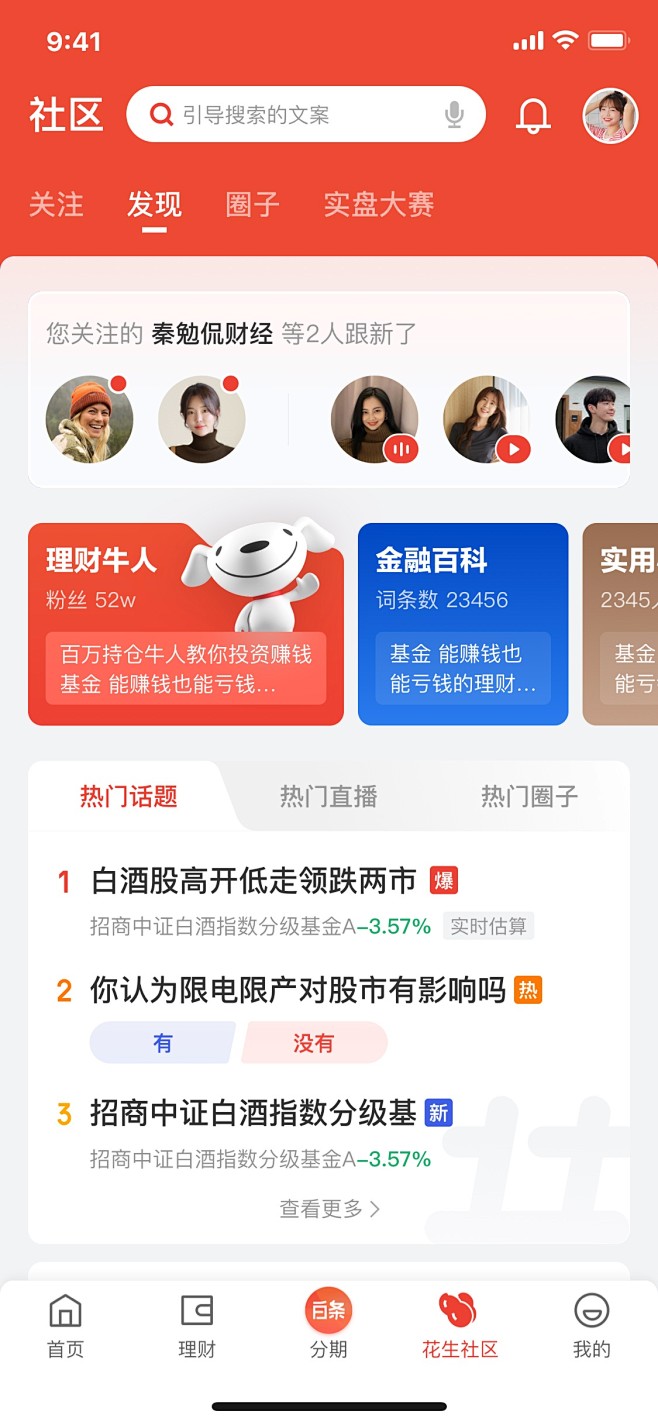Open topic 招商中证白酒指数分级基

tap(253, 1113)
